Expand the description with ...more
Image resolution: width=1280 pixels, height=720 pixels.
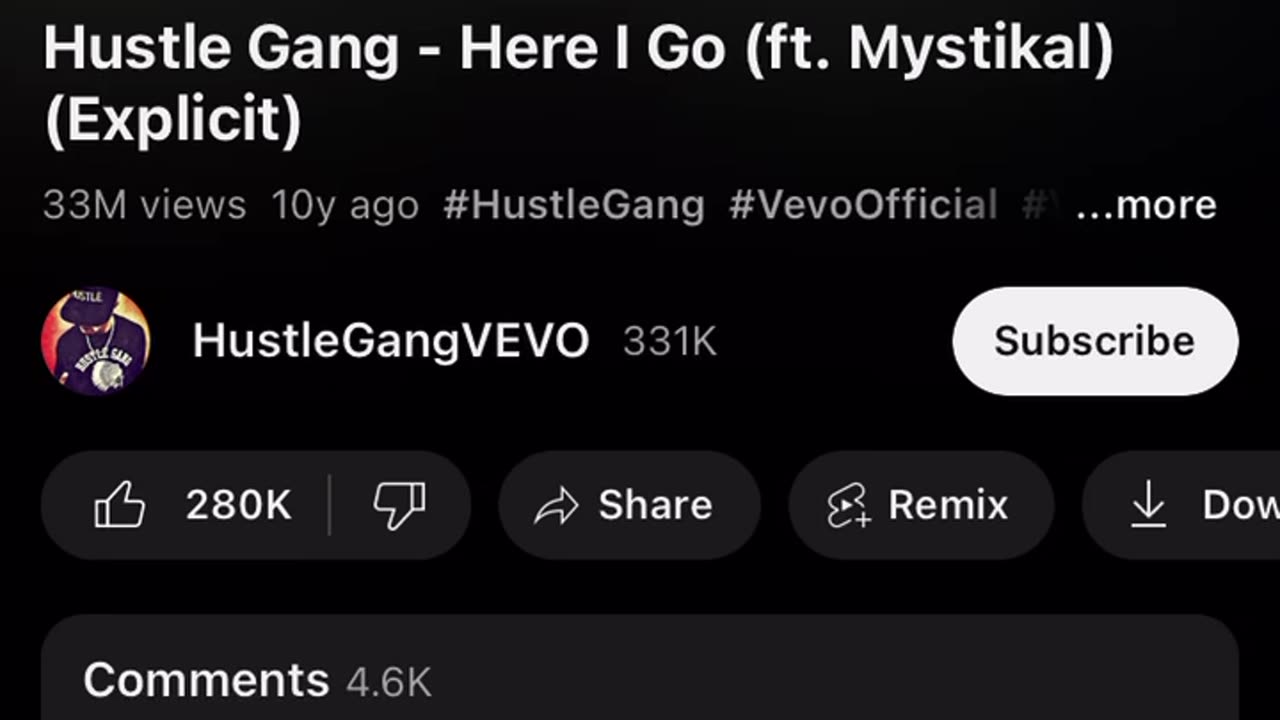coord(1146,205)
